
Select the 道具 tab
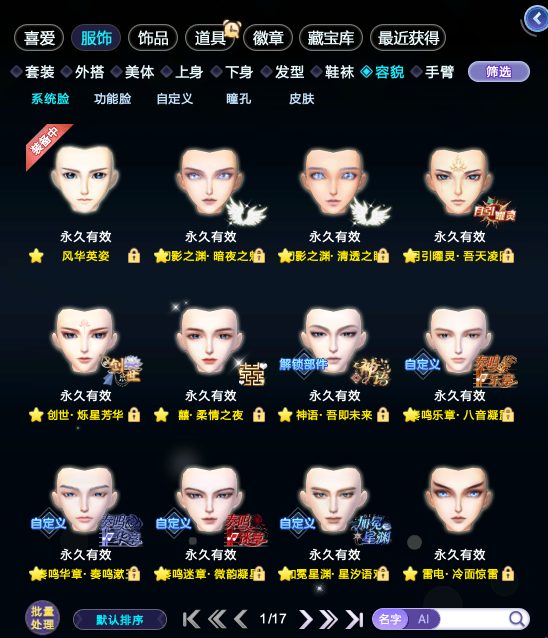[x=210, y=38]
